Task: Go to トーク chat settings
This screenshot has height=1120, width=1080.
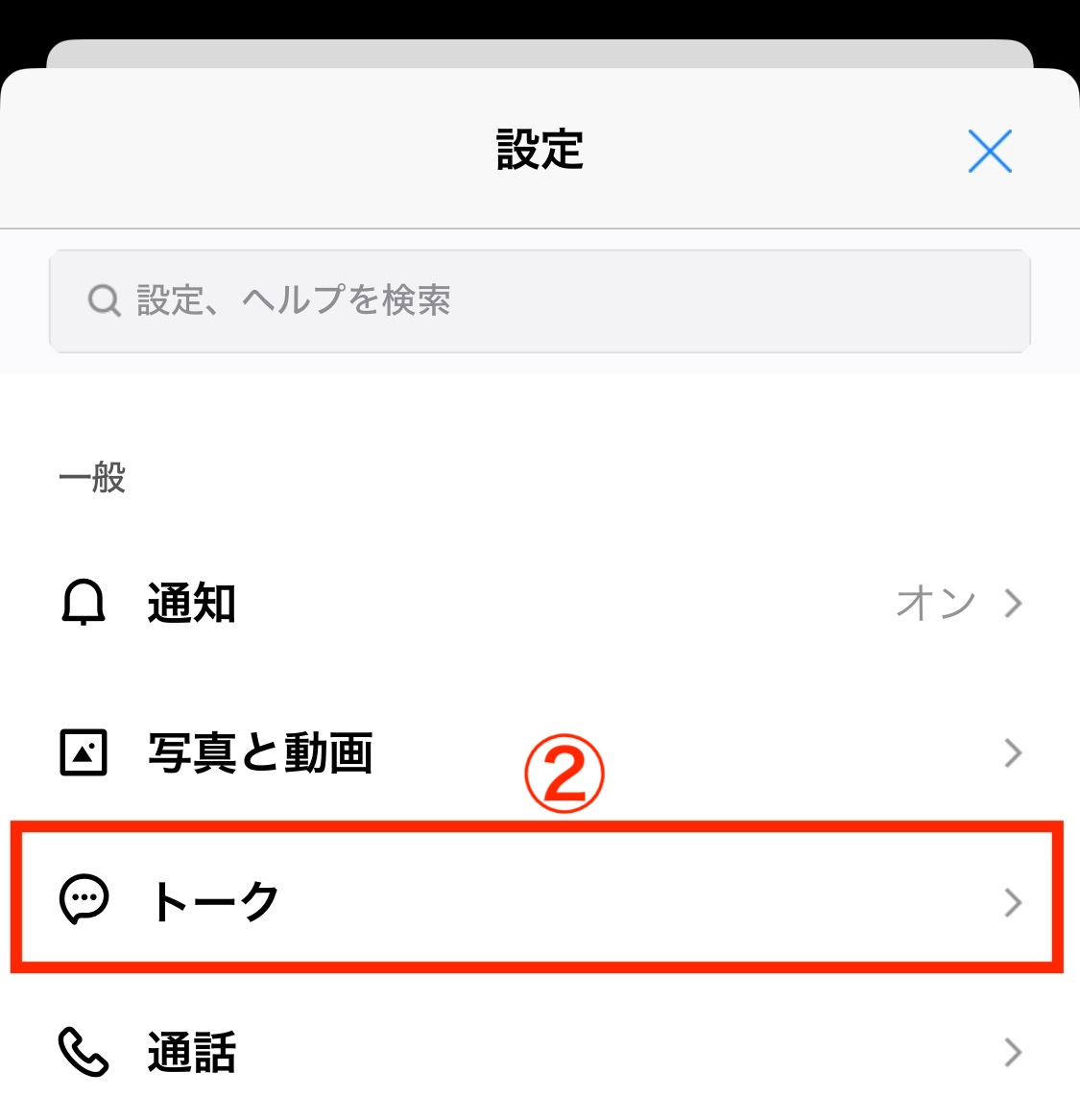Action: (538, 901)
